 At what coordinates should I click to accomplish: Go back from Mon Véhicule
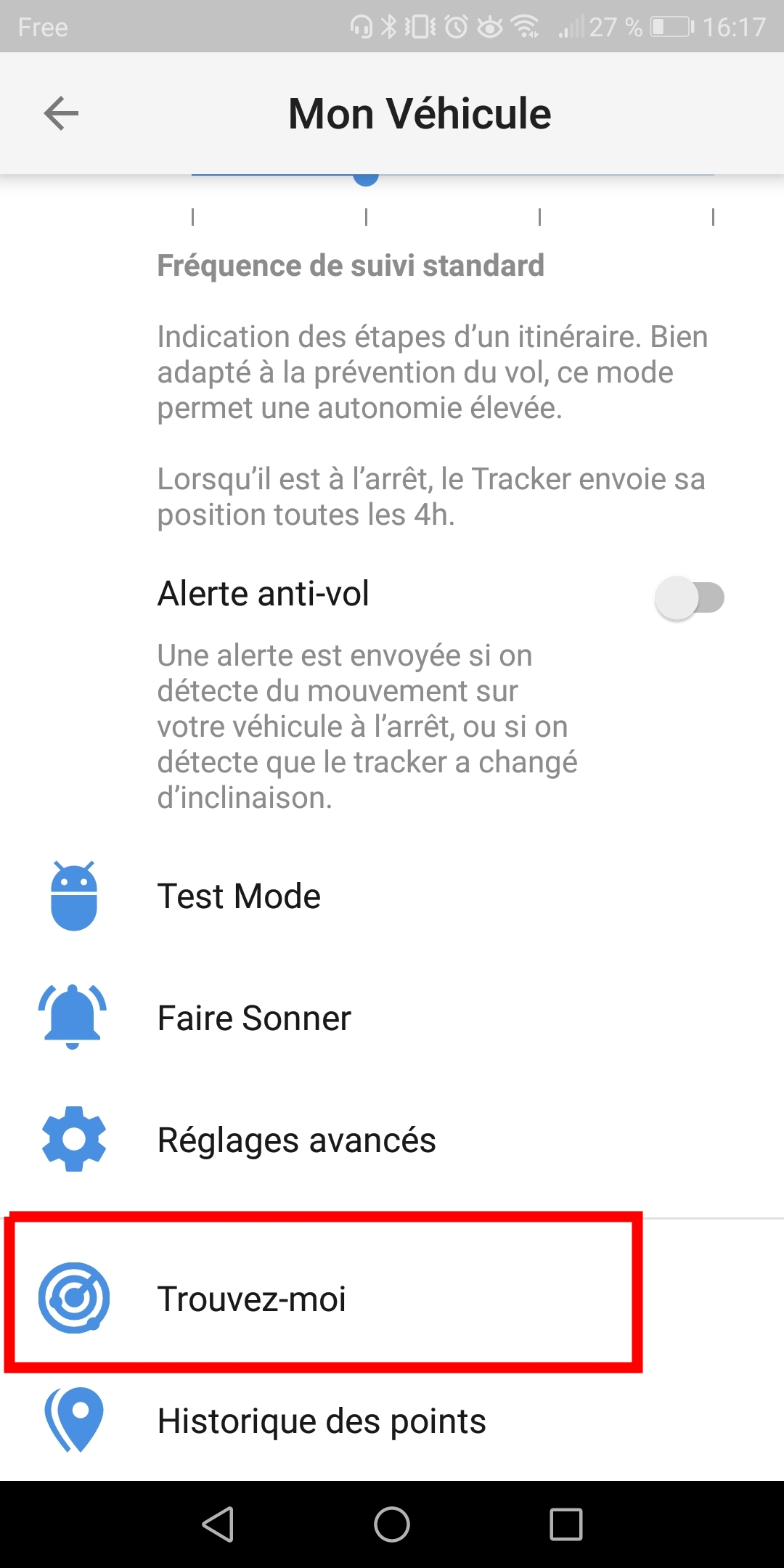[x=61, y=113]
